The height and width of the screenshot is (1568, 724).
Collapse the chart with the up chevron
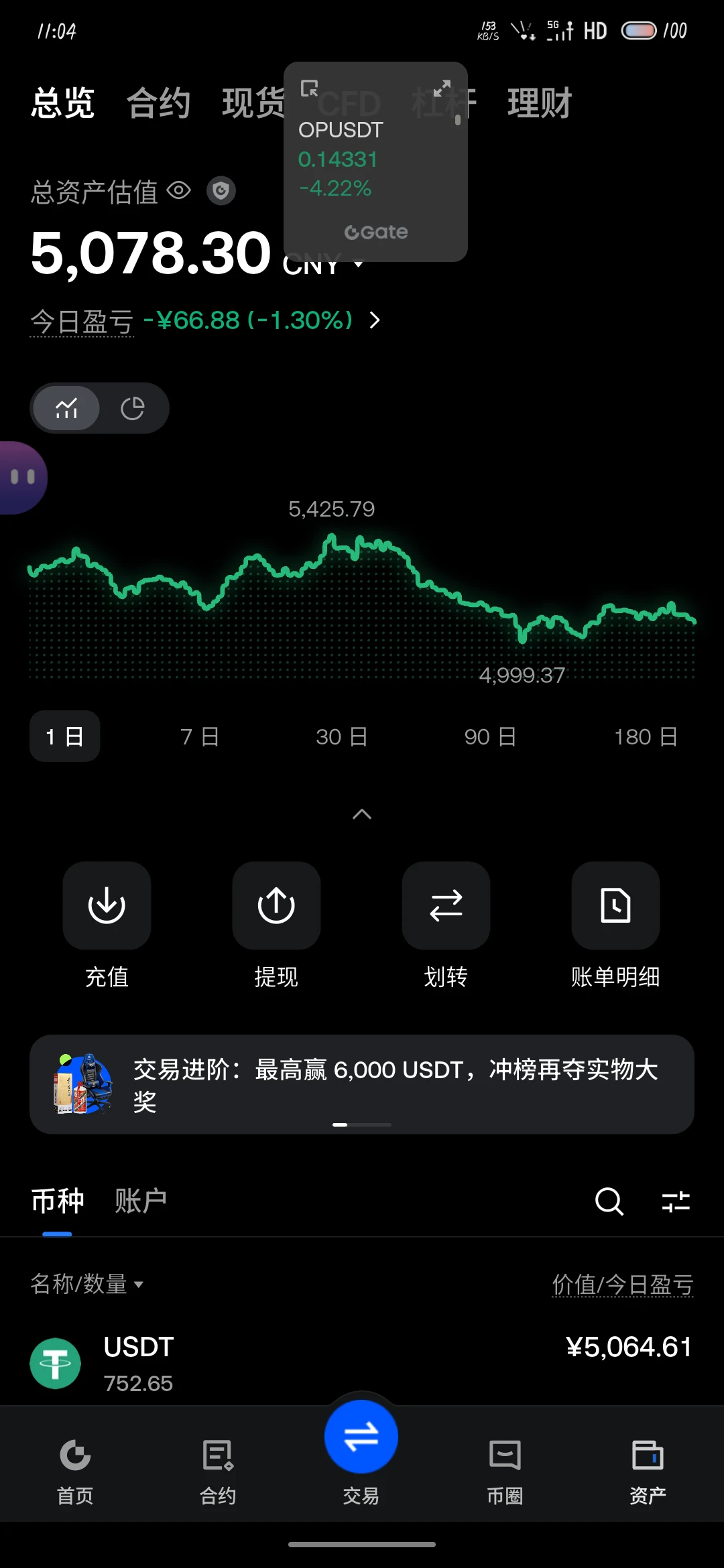click(362, 814)
